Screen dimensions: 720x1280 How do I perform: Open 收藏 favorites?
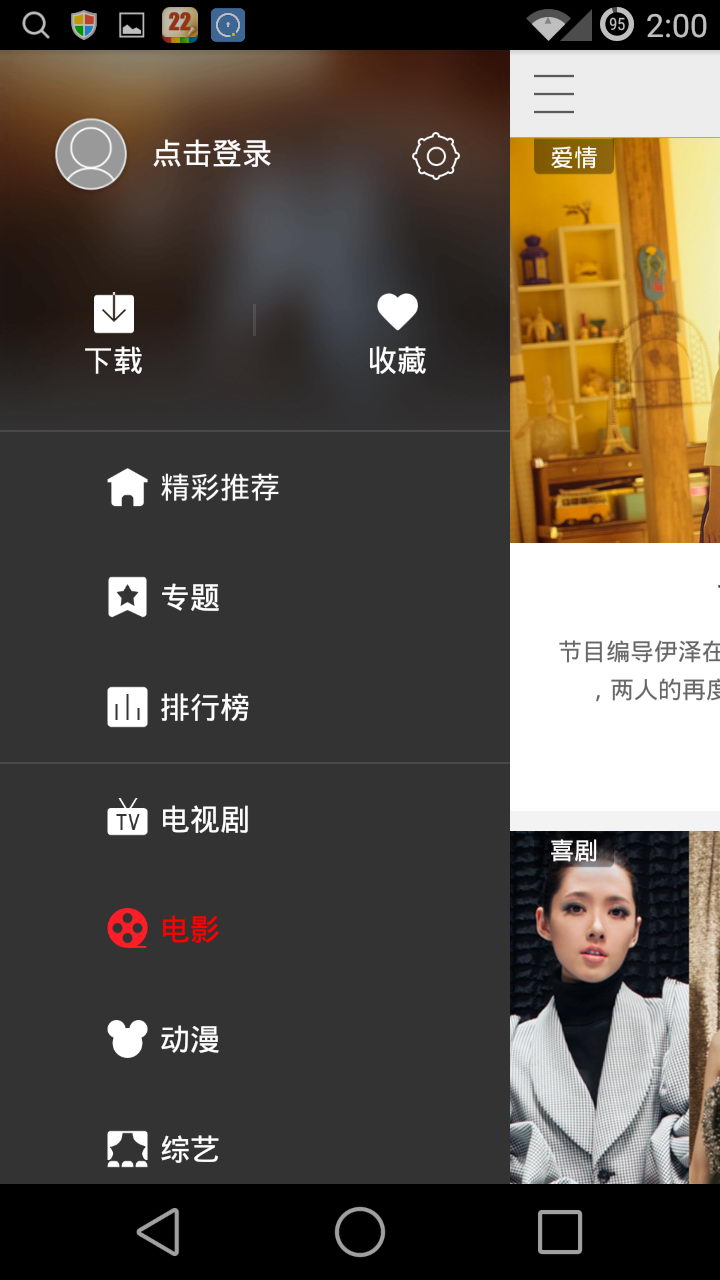(x=397, y=334)
